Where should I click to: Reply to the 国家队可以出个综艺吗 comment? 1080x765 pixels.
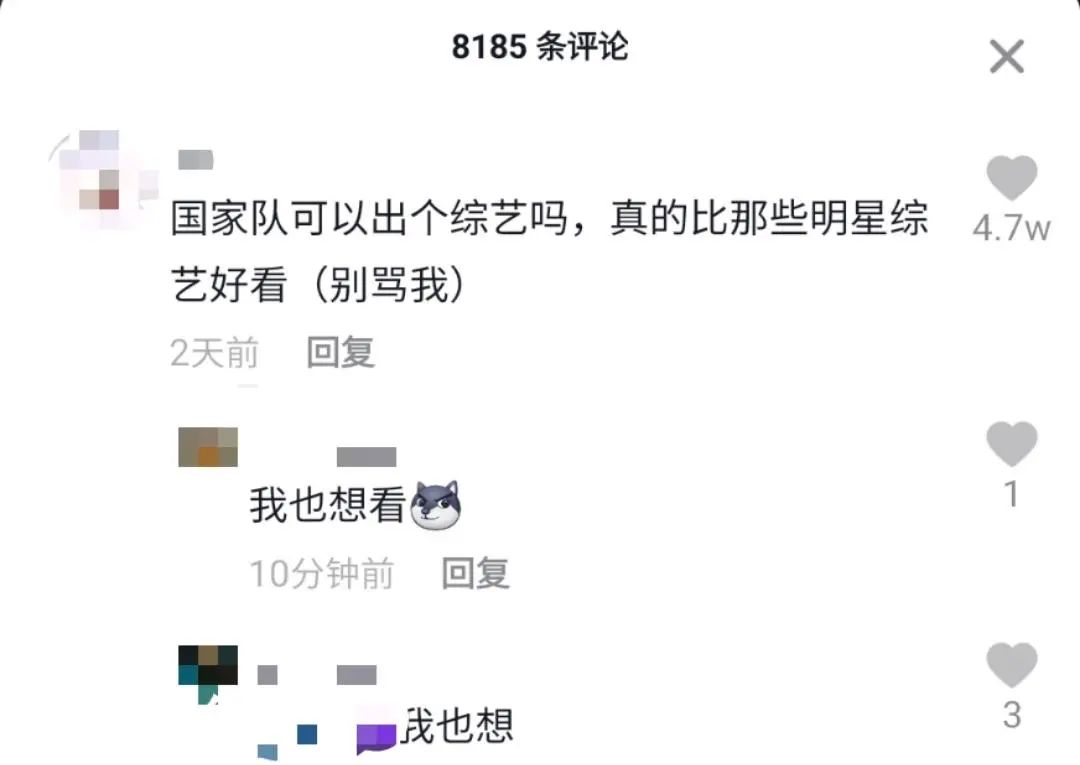(340, 352)
